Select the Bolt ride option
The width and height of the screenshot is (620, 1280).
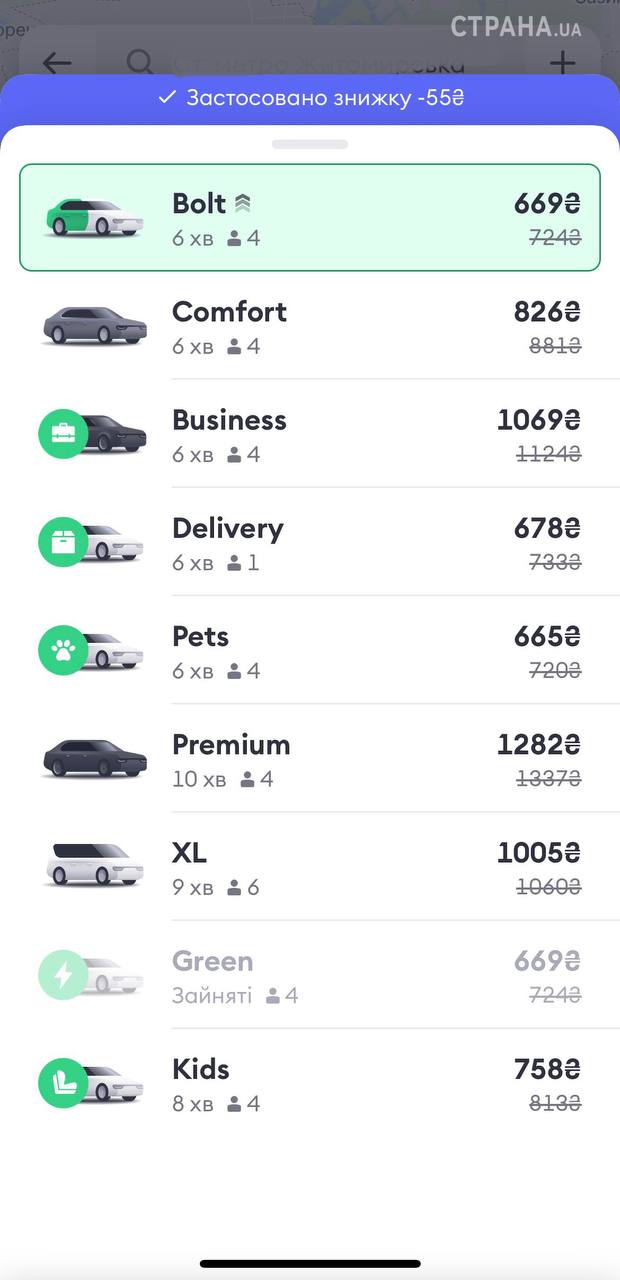click(310, 218)
